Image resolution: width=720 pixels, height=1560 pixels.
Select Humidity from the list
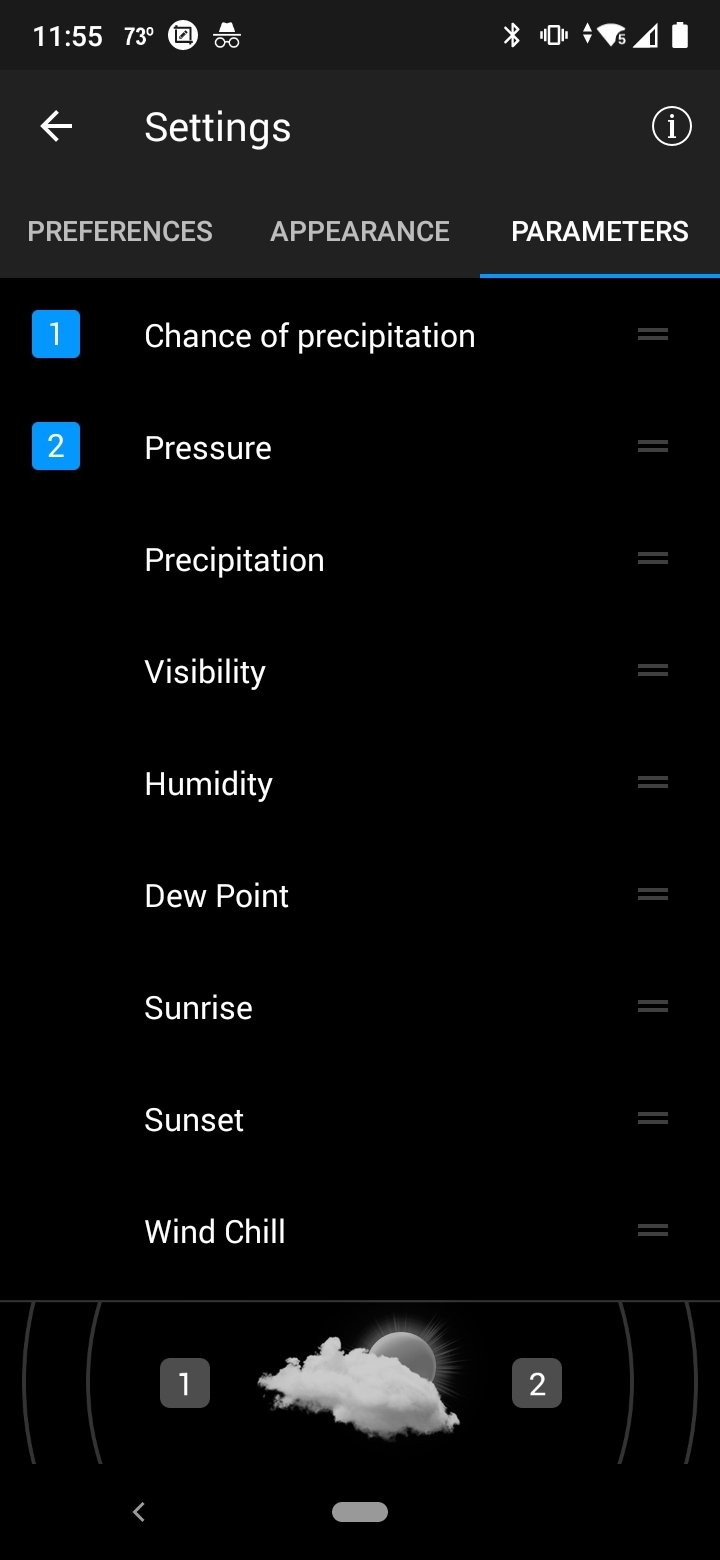click(360, 783)
